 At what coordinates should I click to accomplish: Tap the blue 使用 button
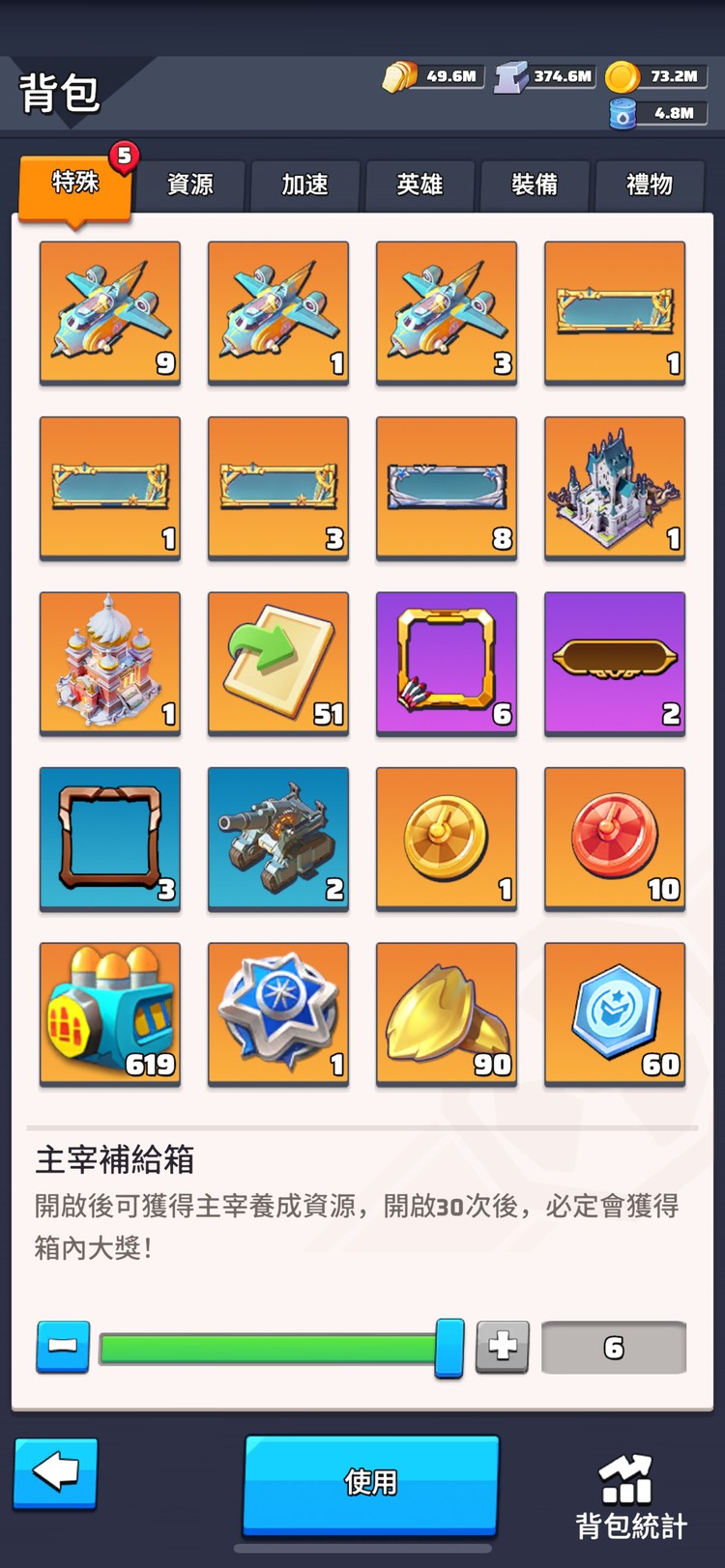[371, 1483]
